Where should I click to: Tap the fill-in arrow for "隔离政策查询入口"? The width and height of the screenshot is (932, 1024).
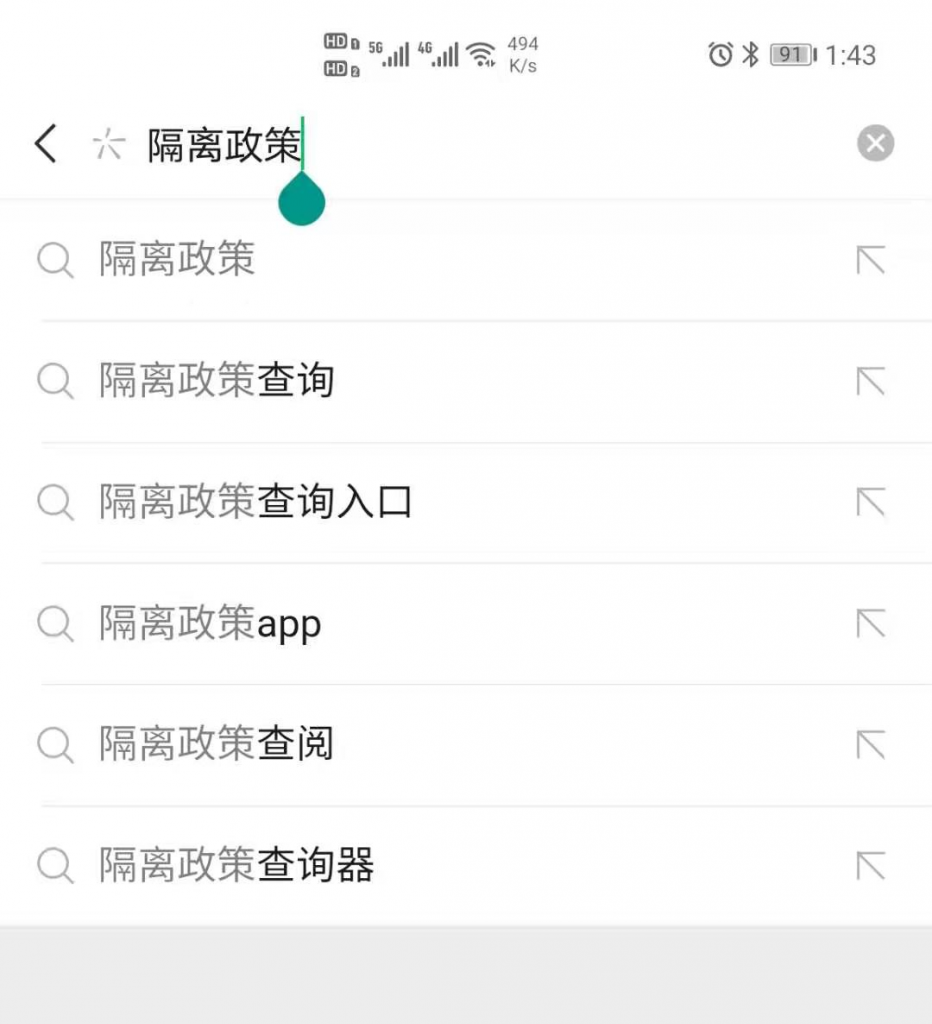(871, 503)
